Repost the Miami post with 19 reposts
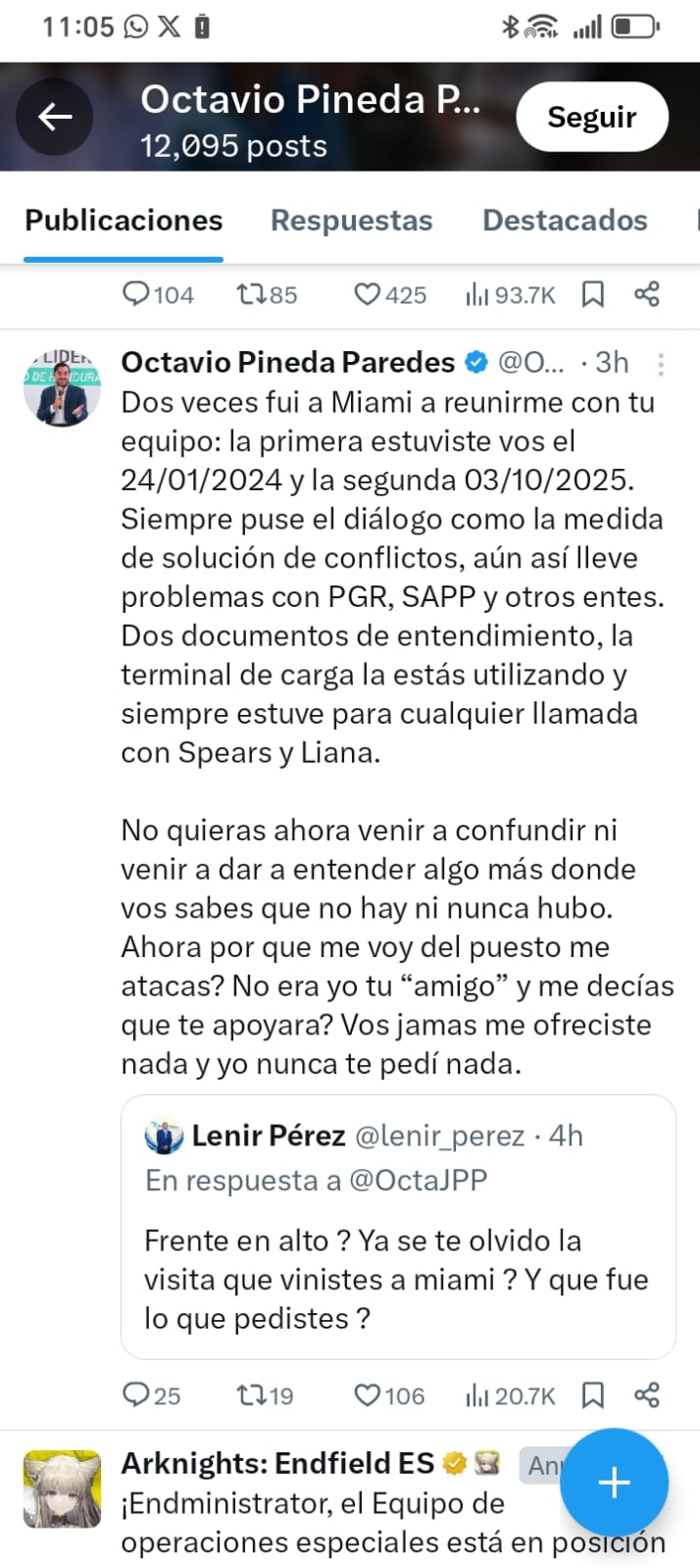Screen dimensions: 700x1568 tap(251, 1394)
